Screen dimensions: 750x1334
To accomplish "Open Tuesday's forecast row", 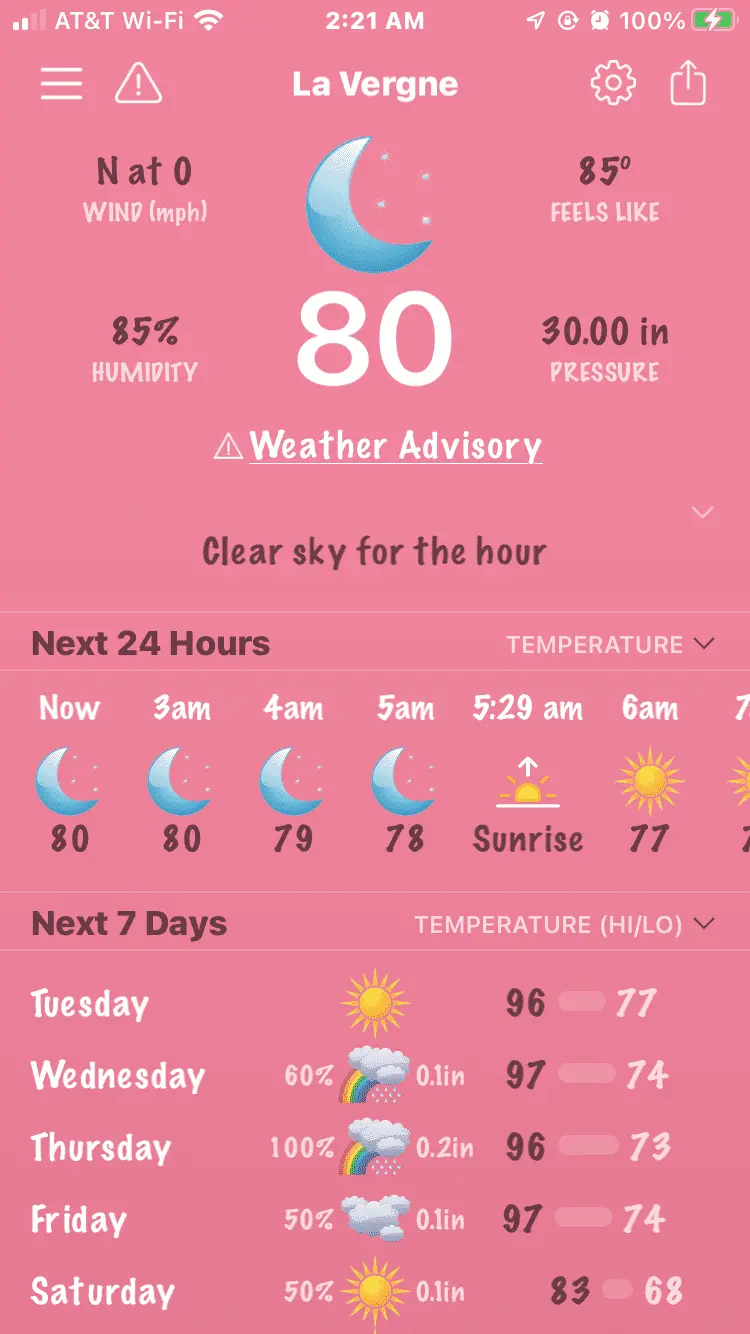I will pyautogui.click(x=90, y=1003).
